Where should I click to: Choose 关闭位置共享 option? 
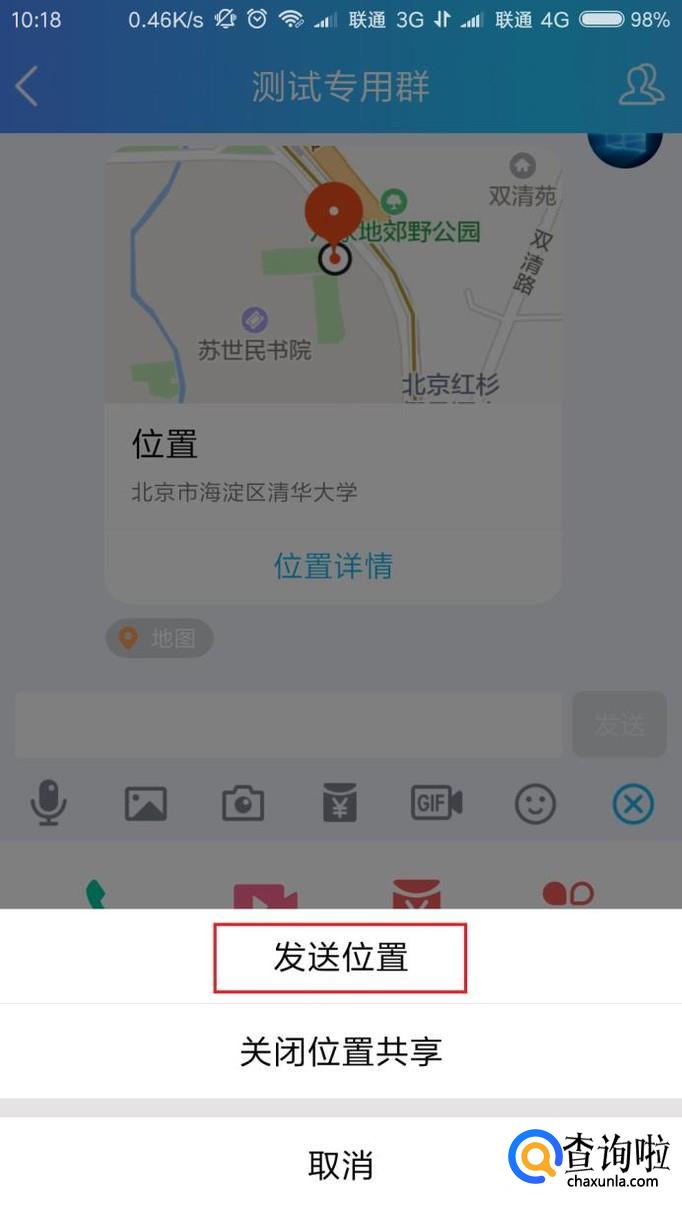[340, 1051]
